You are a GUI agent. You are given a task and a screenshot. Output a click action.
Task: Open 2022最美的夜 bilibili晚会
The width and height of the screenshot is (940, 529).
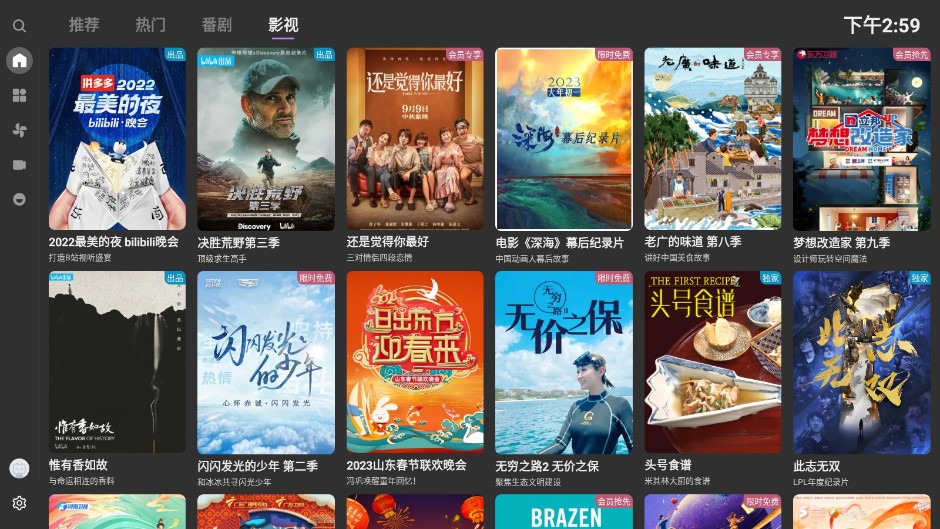[x=117, y=140]
